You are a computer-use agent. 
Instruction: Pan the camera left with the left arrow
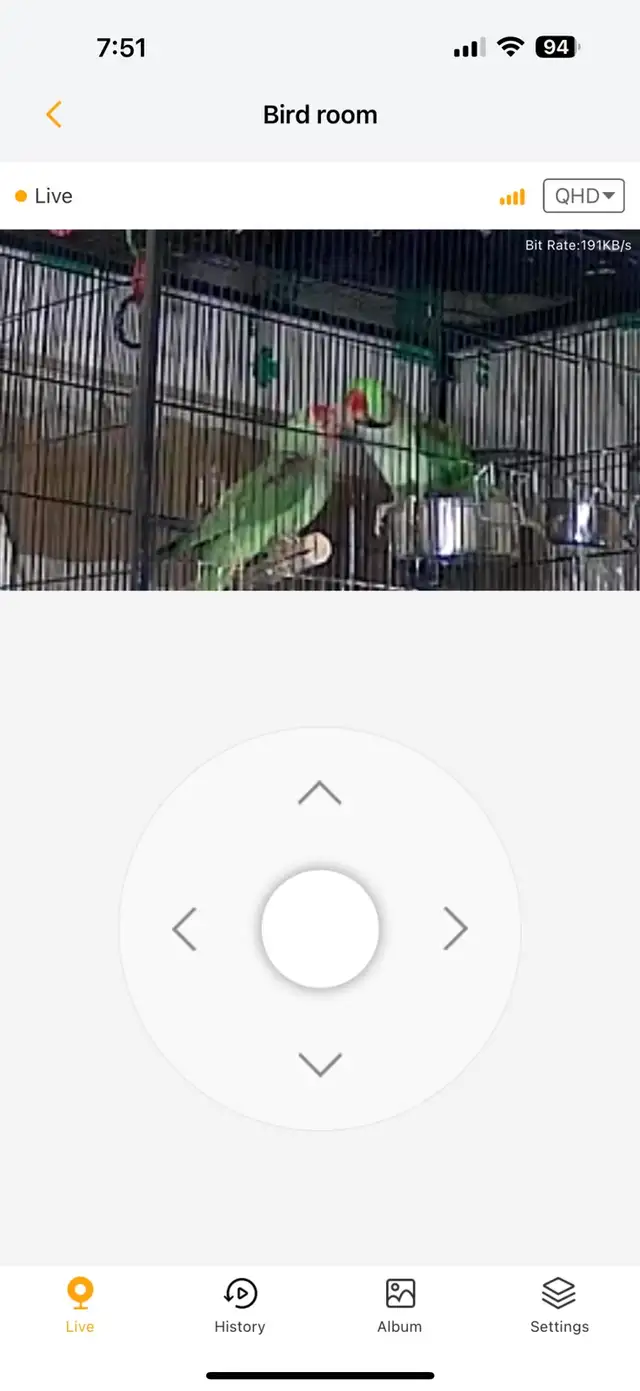coord(184,929)
